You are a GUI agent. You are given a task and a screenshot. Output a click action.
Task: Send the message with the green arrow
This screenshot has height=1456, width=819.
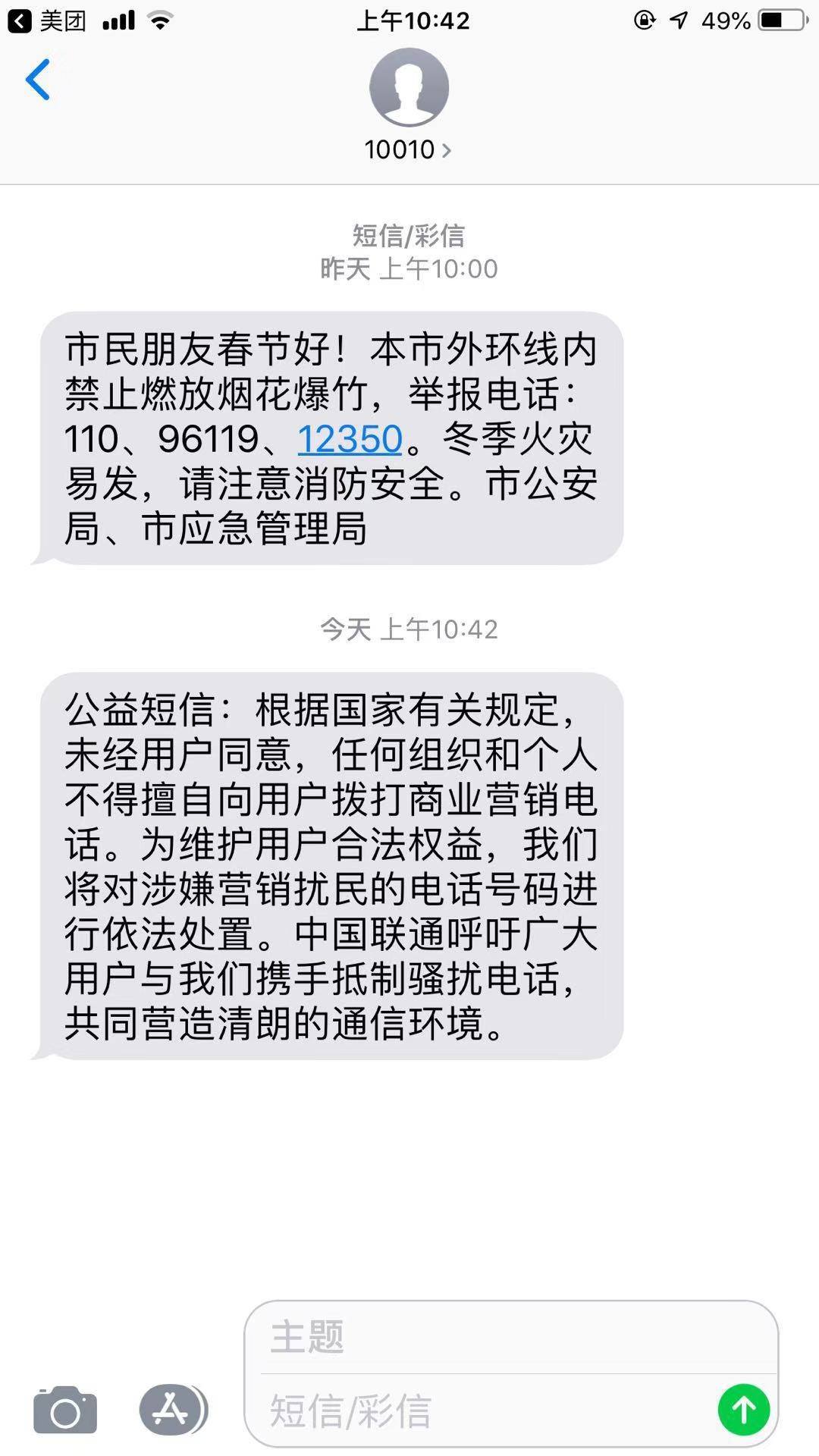744,1410
